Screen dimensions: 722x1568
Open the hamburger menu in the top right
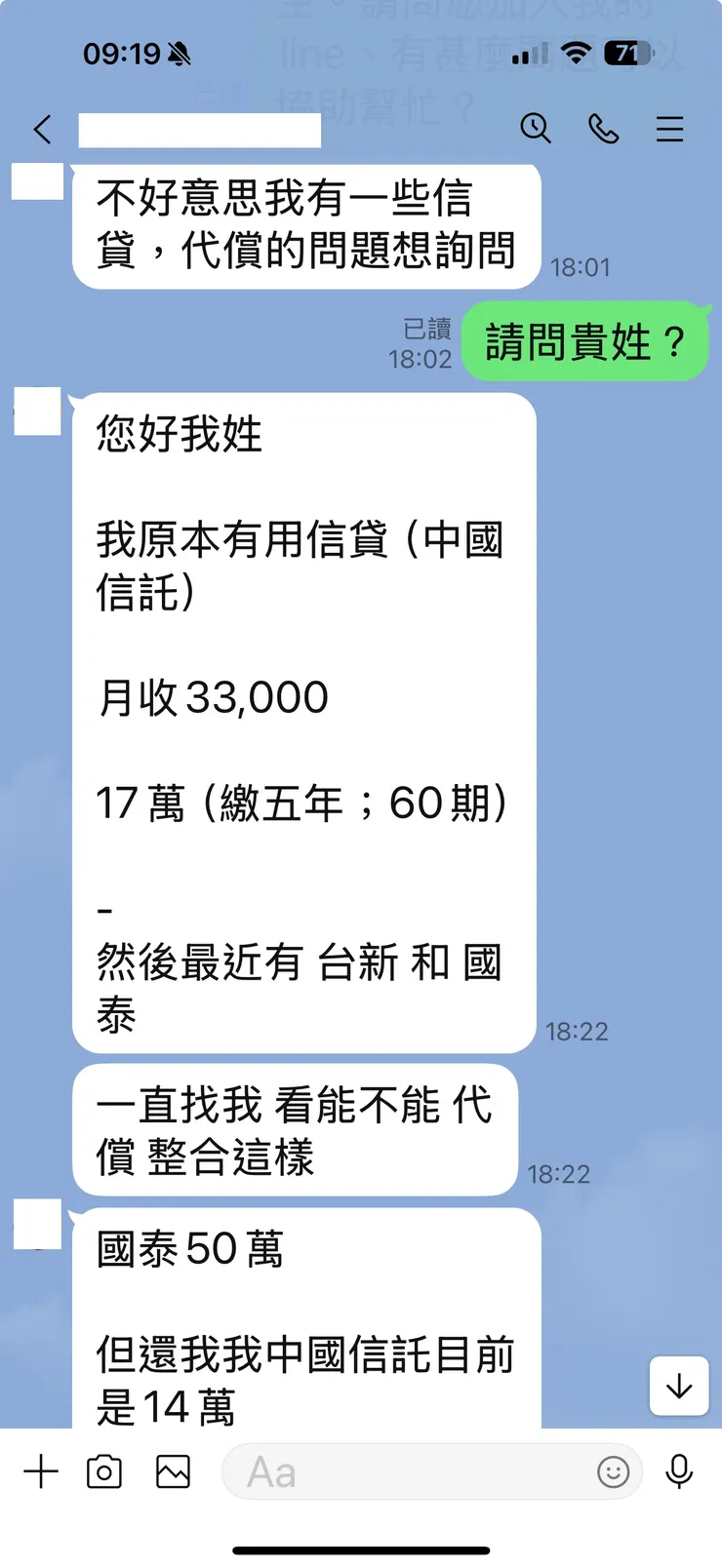click(669, 128)
